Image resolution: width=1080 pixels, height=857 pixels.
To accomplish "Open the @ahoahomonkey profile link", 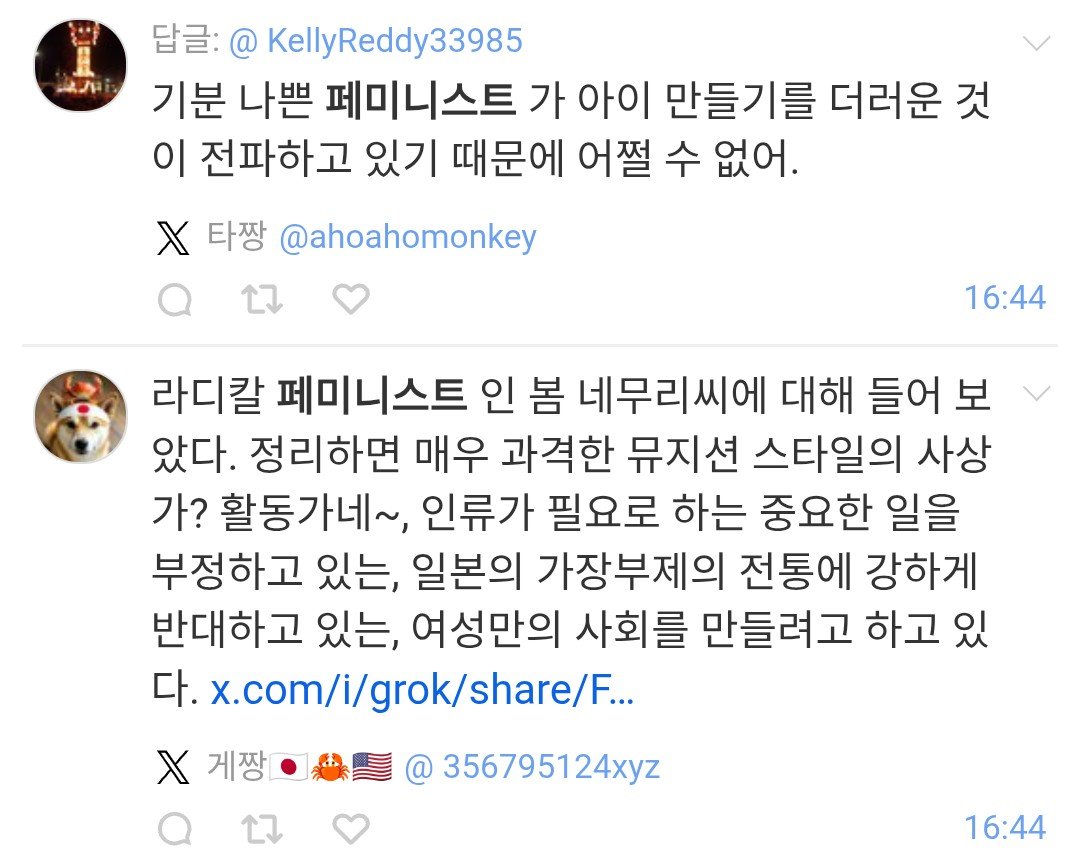I will click(407, 237).
